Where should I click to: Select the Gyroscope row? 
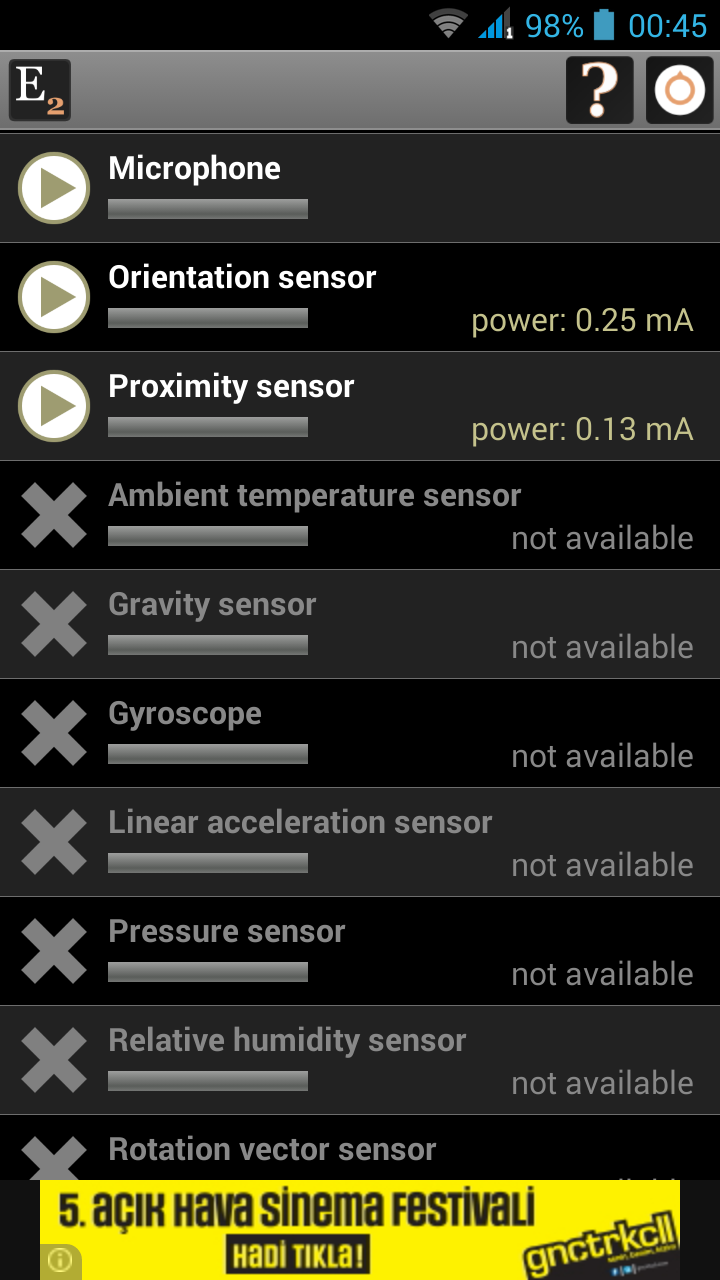click(x=360, y=733)
